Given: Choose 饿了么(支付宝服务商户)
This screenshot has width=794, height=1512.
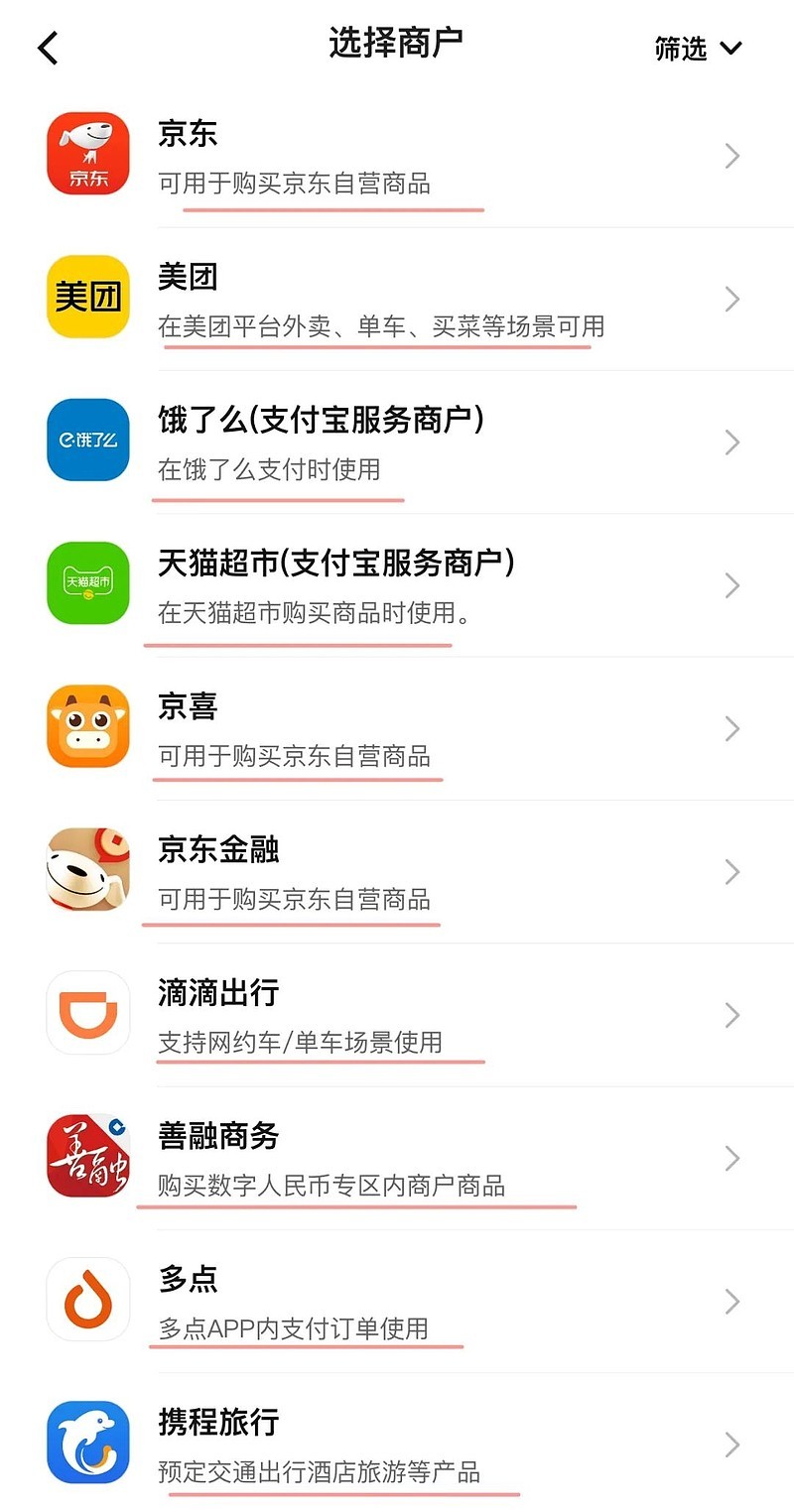Looking at the screenshot, I should [397, 441].
